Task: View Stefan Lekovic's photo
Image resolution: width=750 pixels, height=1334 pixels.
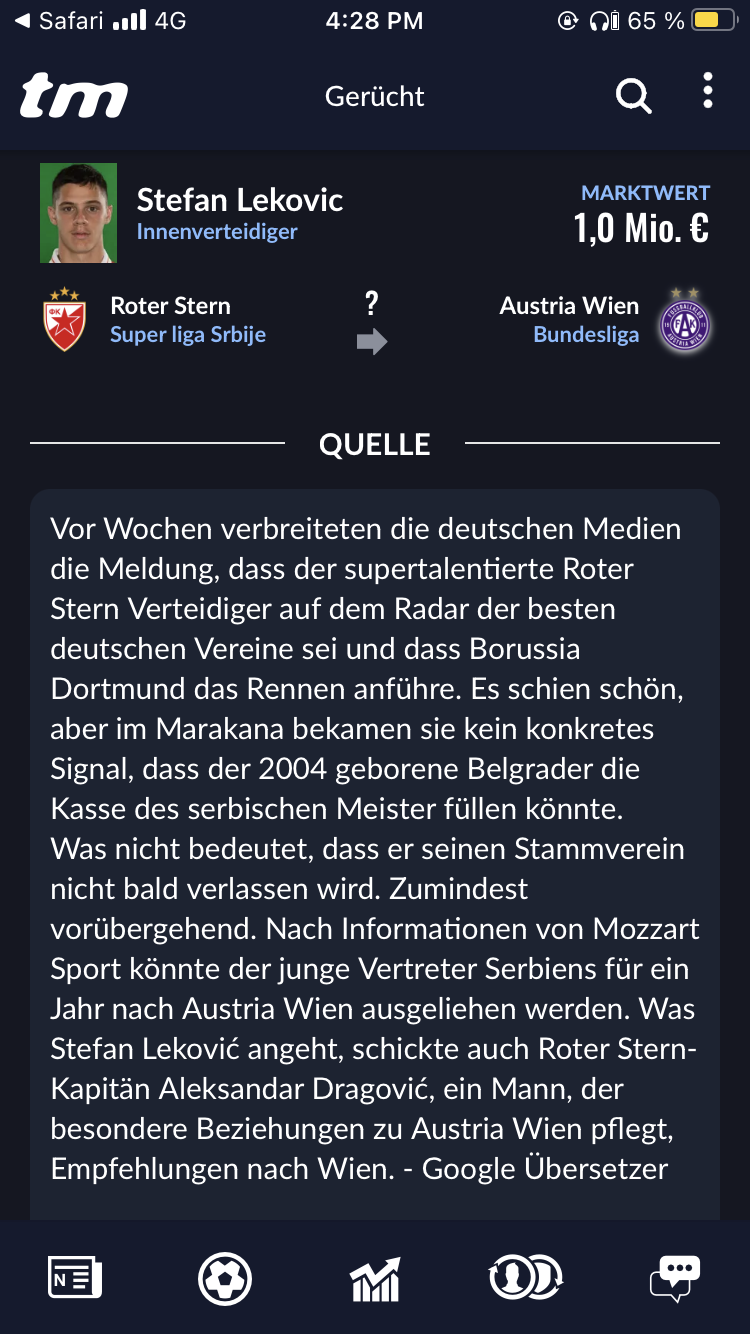Action: coord(78,213)
